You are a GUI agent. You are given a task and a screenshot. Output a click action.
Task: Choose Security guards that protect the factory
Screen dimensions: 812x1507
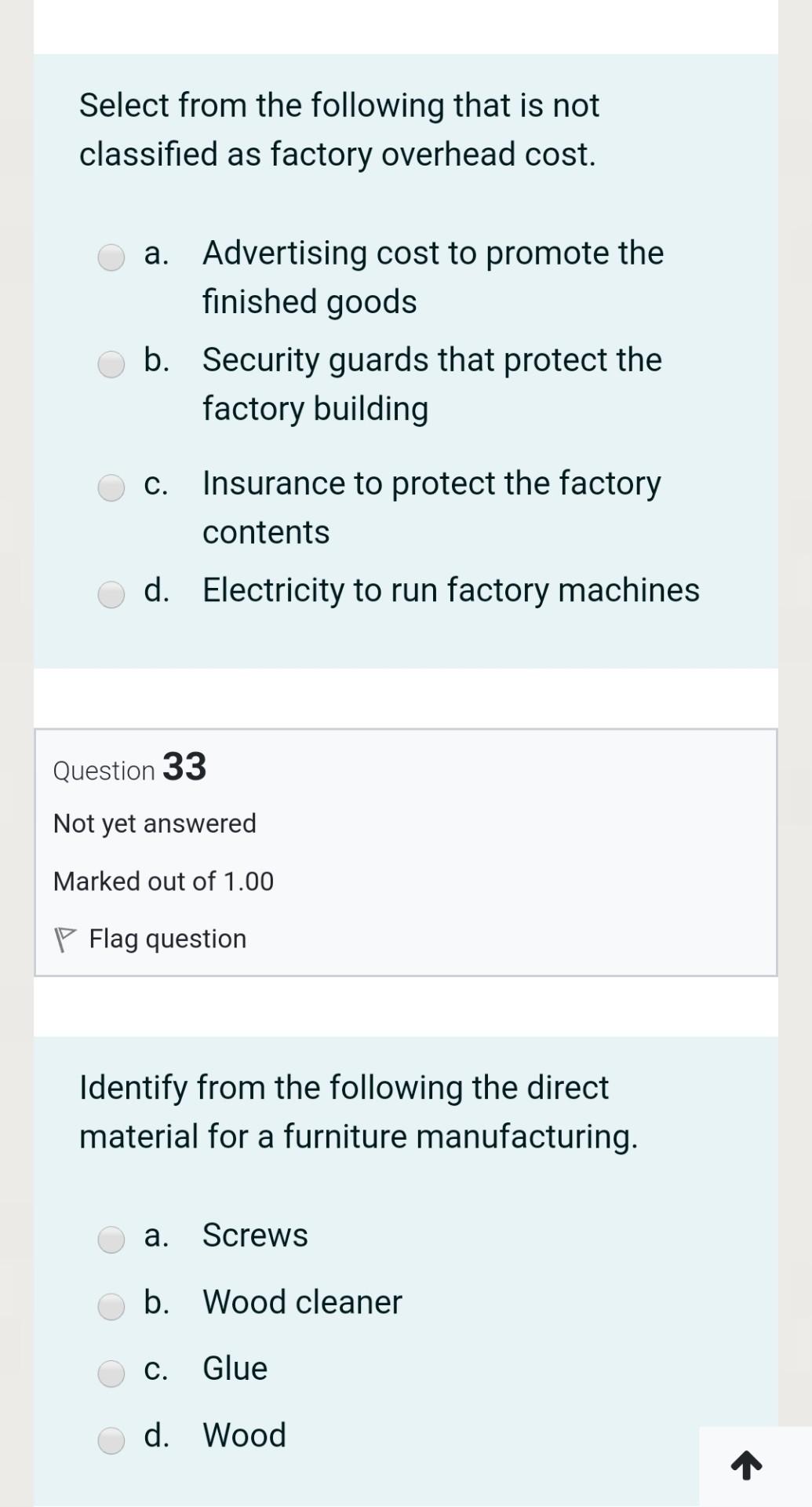click(111, 363)
